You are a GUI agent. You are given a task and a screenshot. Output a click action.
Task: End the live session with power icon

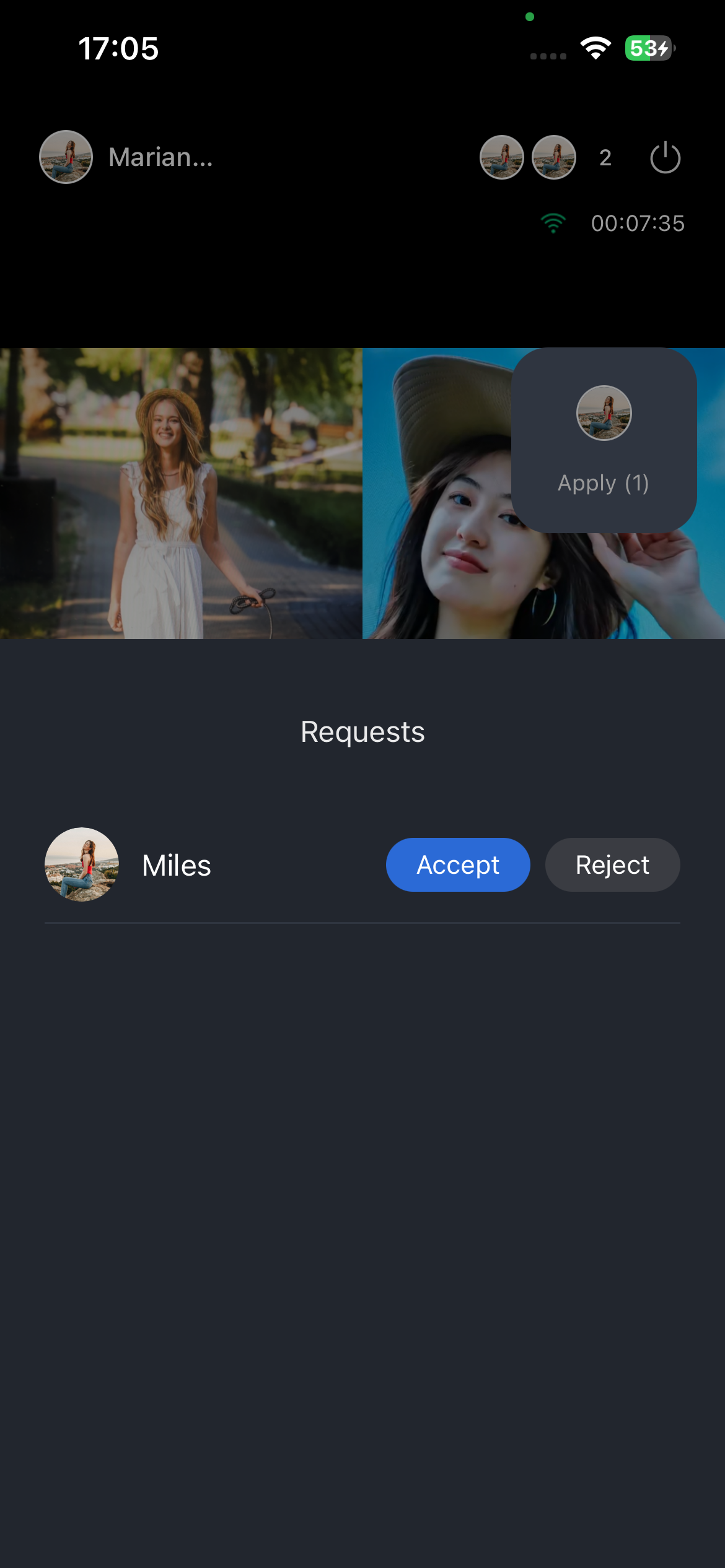[x=665, y=158]
